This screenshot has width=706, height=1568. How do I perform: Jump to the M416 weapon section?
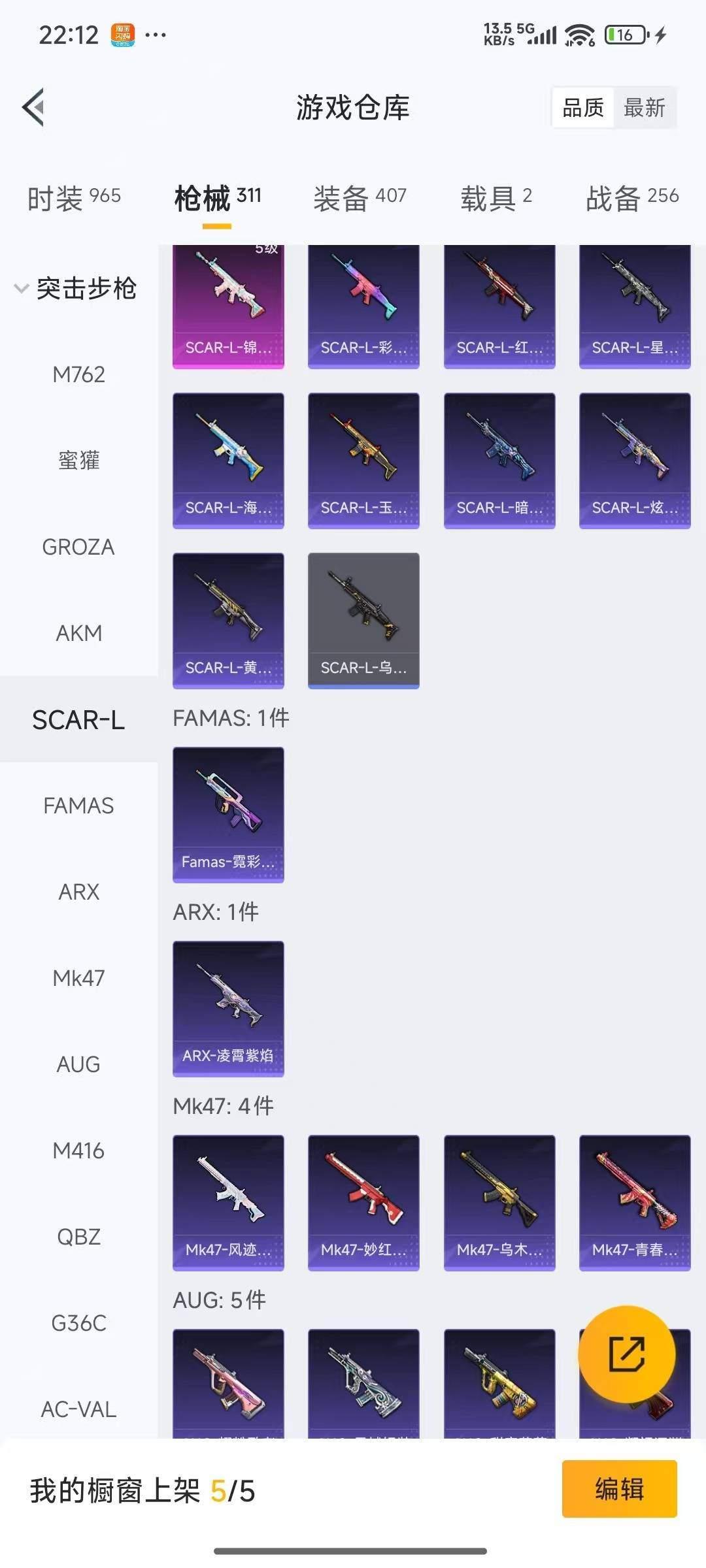[x=78, y=1151]
